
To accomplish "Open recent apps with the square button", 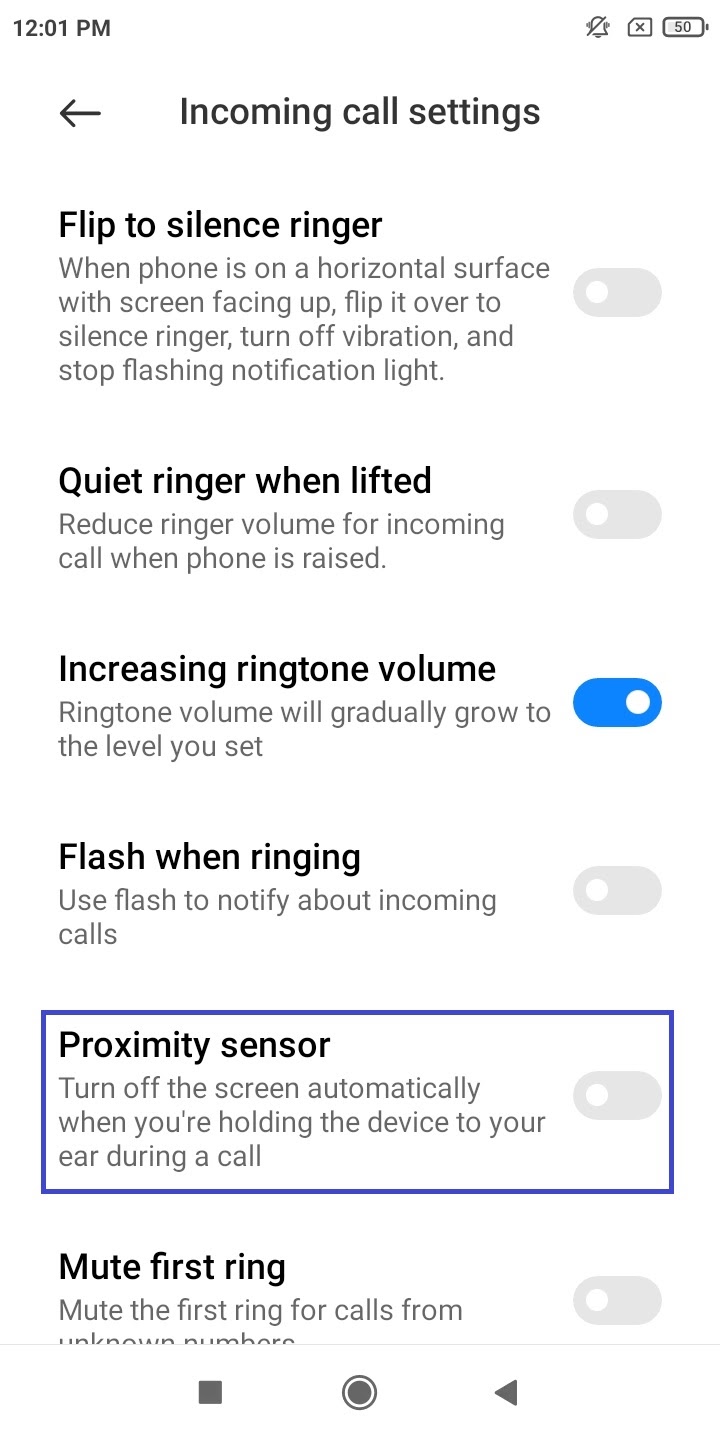I will point(210,1392).
